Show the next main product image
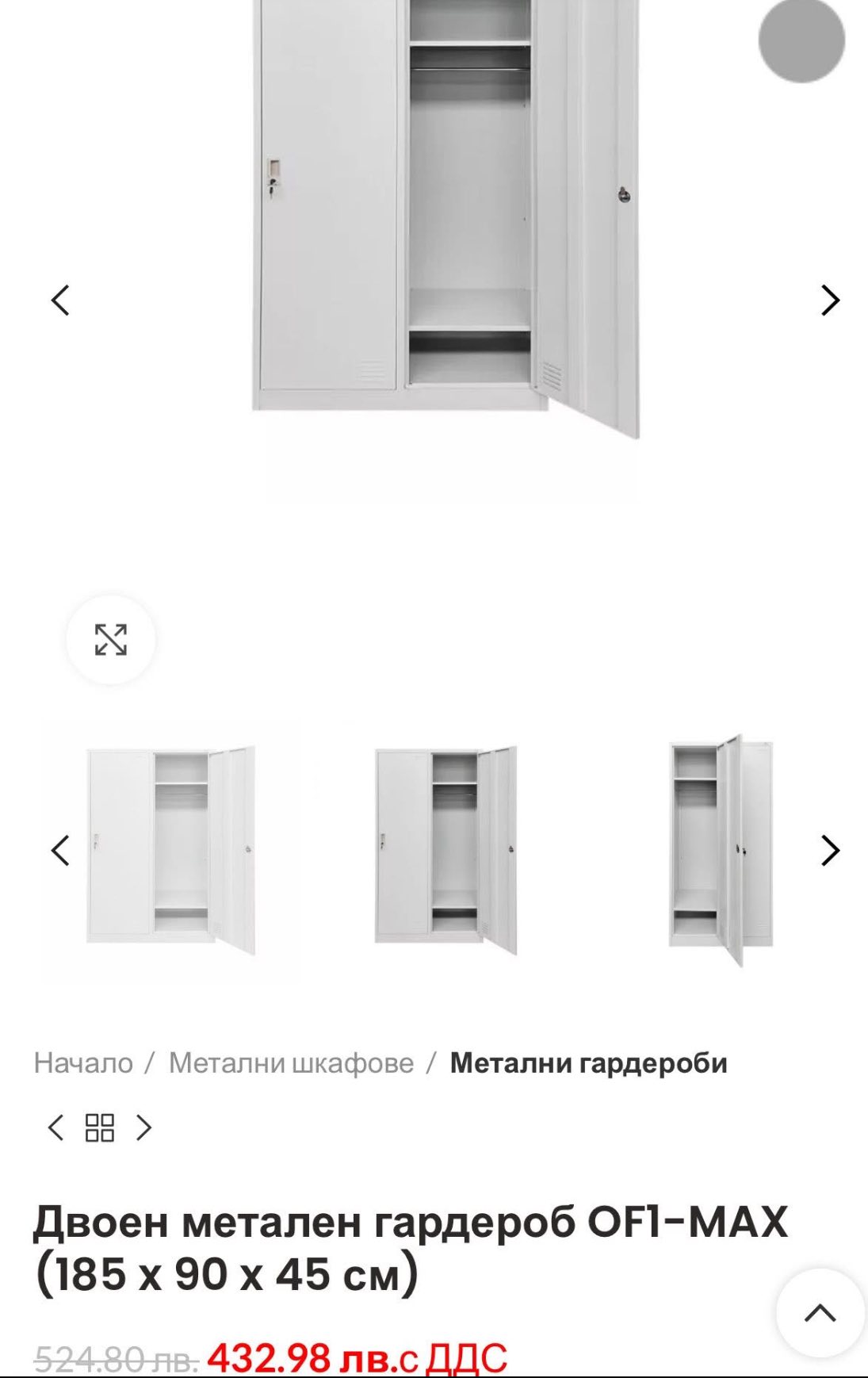This screenshot has width=868, height=1378. (x=829, y=300)
